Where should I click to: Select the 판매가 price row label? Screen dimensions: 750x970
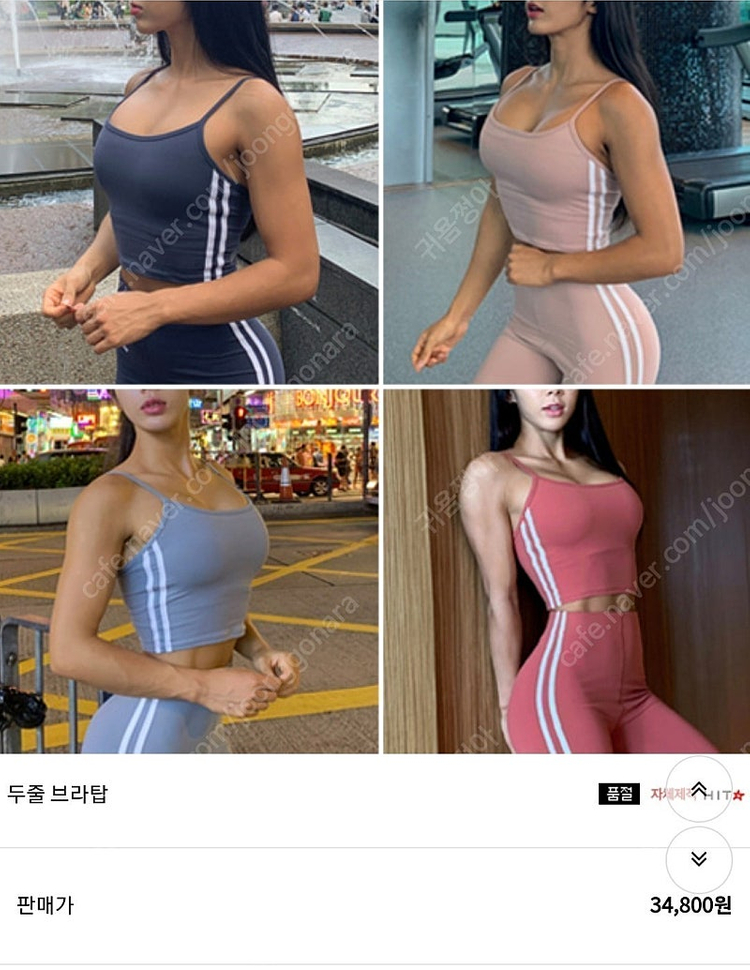click(47, 902)
